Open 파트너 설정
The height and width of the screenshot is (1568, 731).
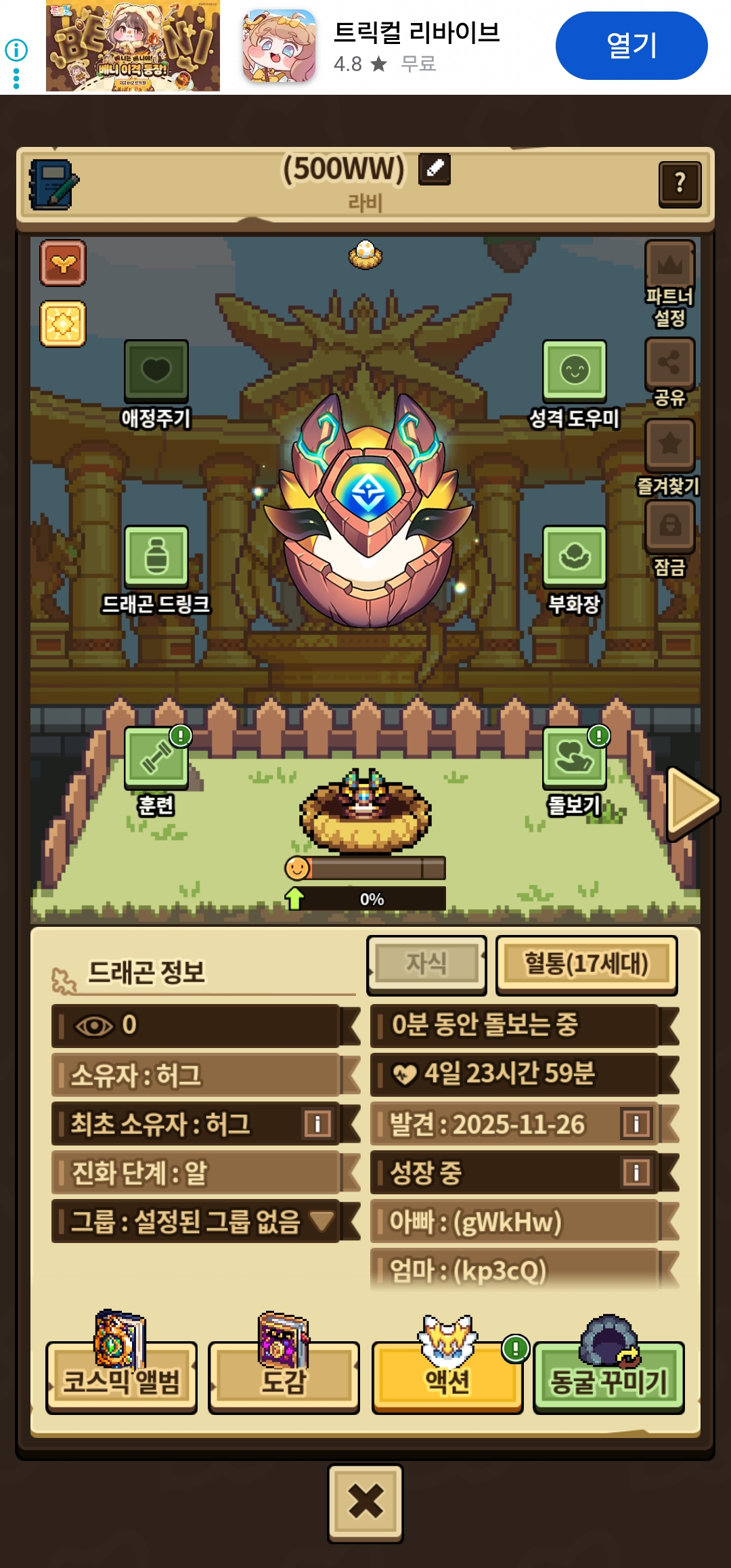(x=669, y=284)
